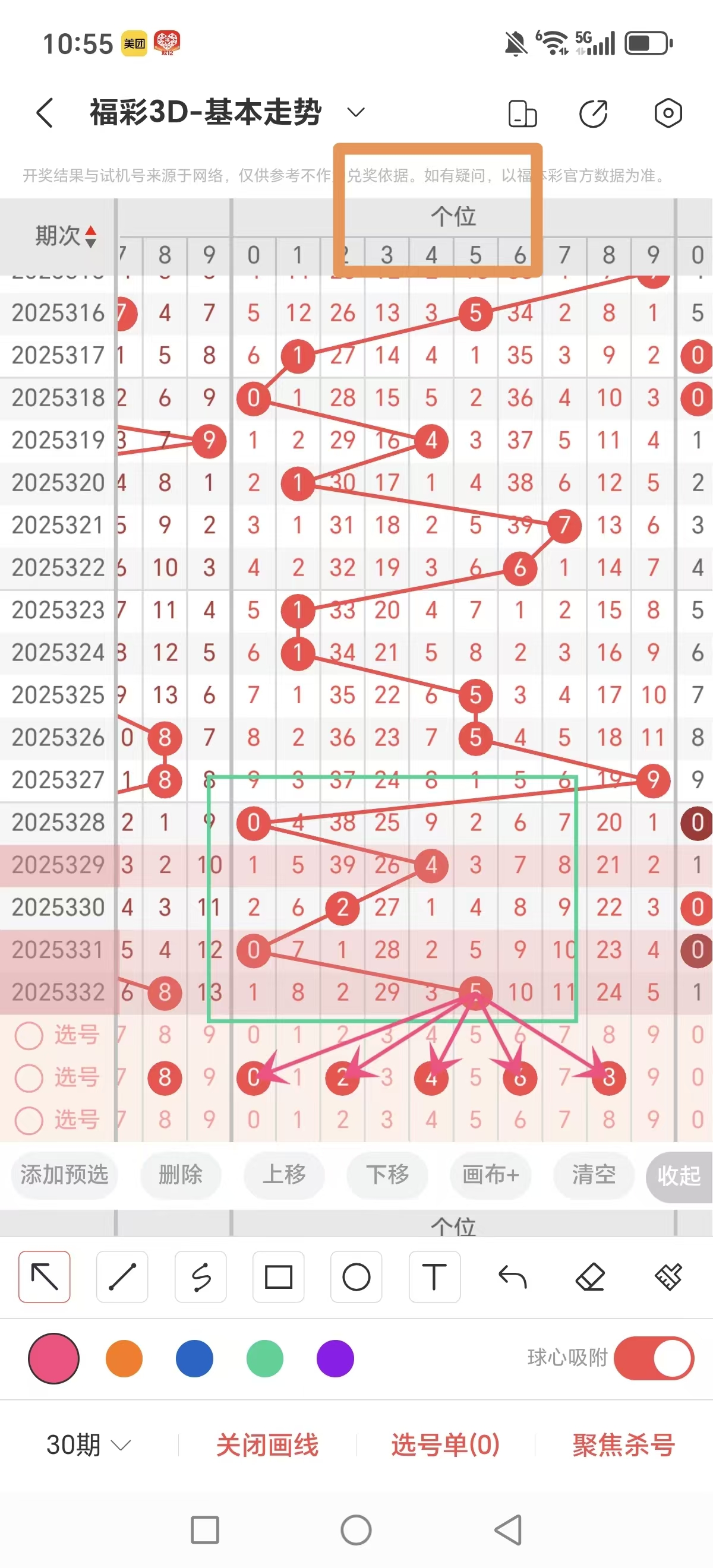Turn off the 球心吸附 switch
The width and height of the screenshot is (713, 1568).
click(654, 1358)
